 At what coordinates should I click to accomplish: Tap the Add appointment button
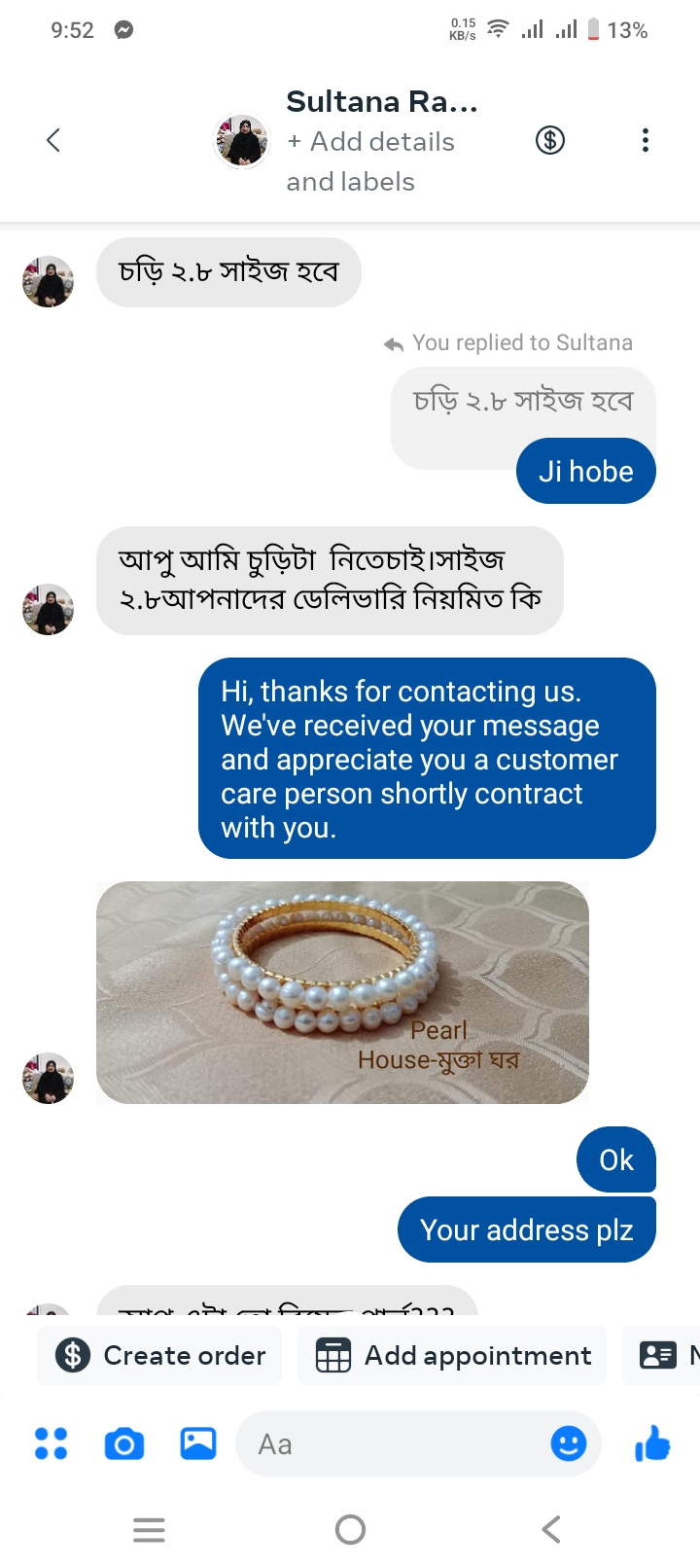(x=454, y=1355)
